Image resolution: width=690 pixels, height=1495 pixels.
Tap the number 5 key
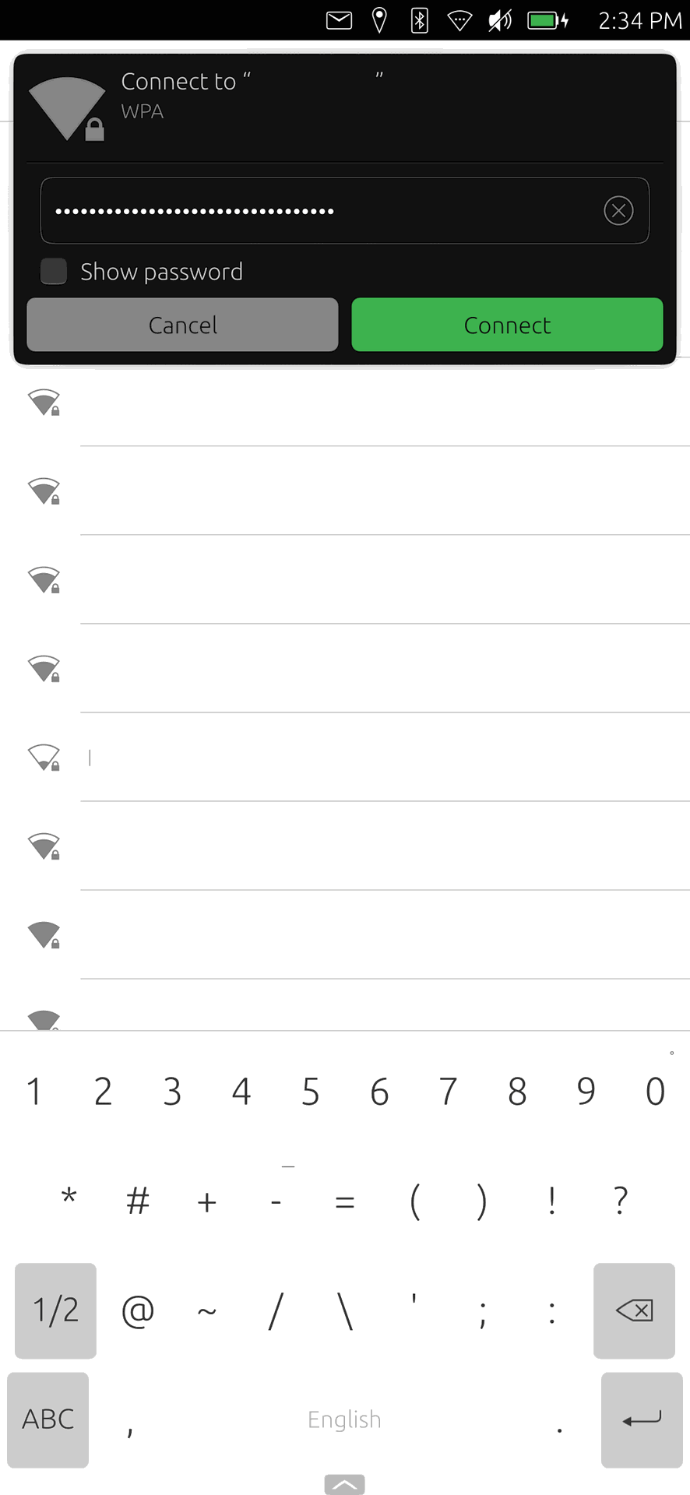click(x=310, y=1092)
